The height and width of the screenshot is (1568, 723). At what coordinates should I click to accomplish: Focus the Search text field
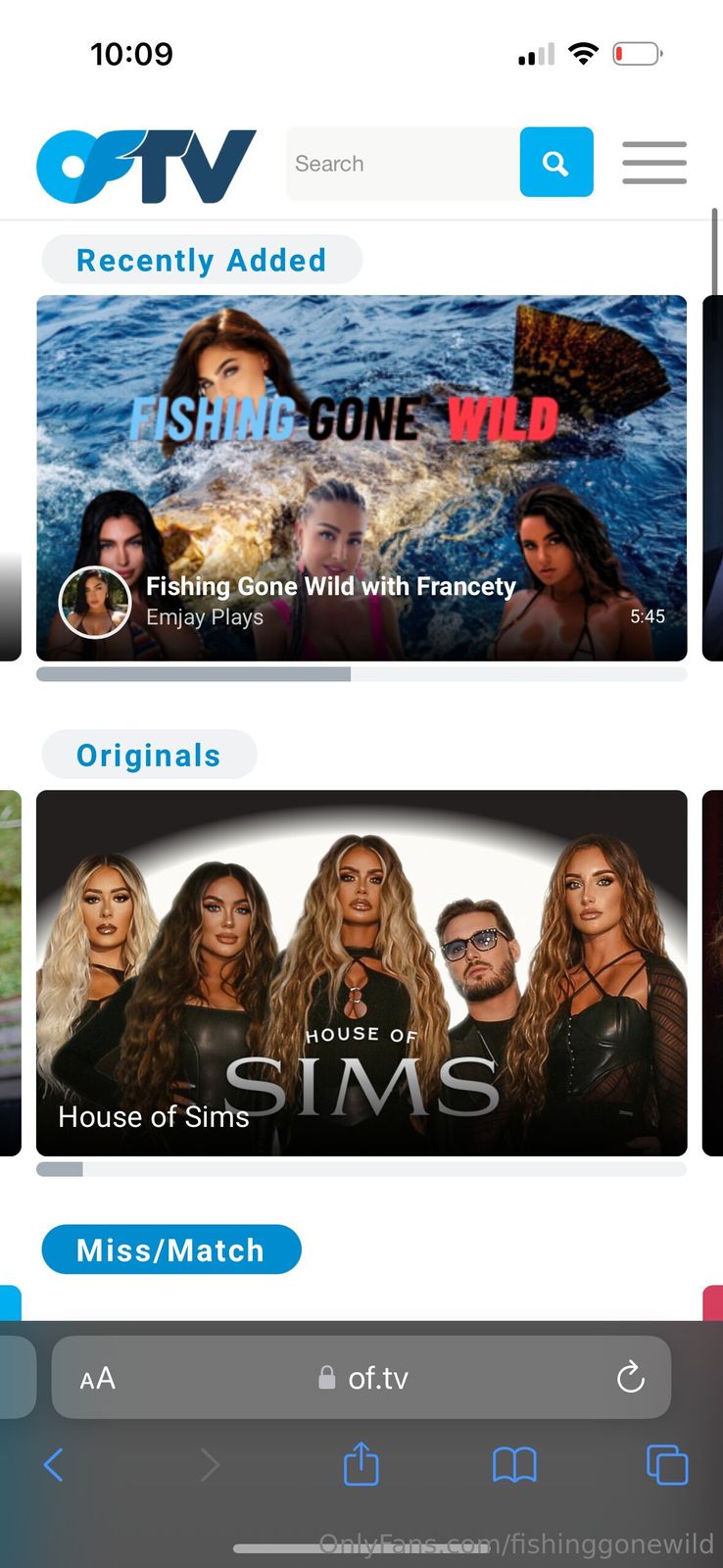point(403,164)
